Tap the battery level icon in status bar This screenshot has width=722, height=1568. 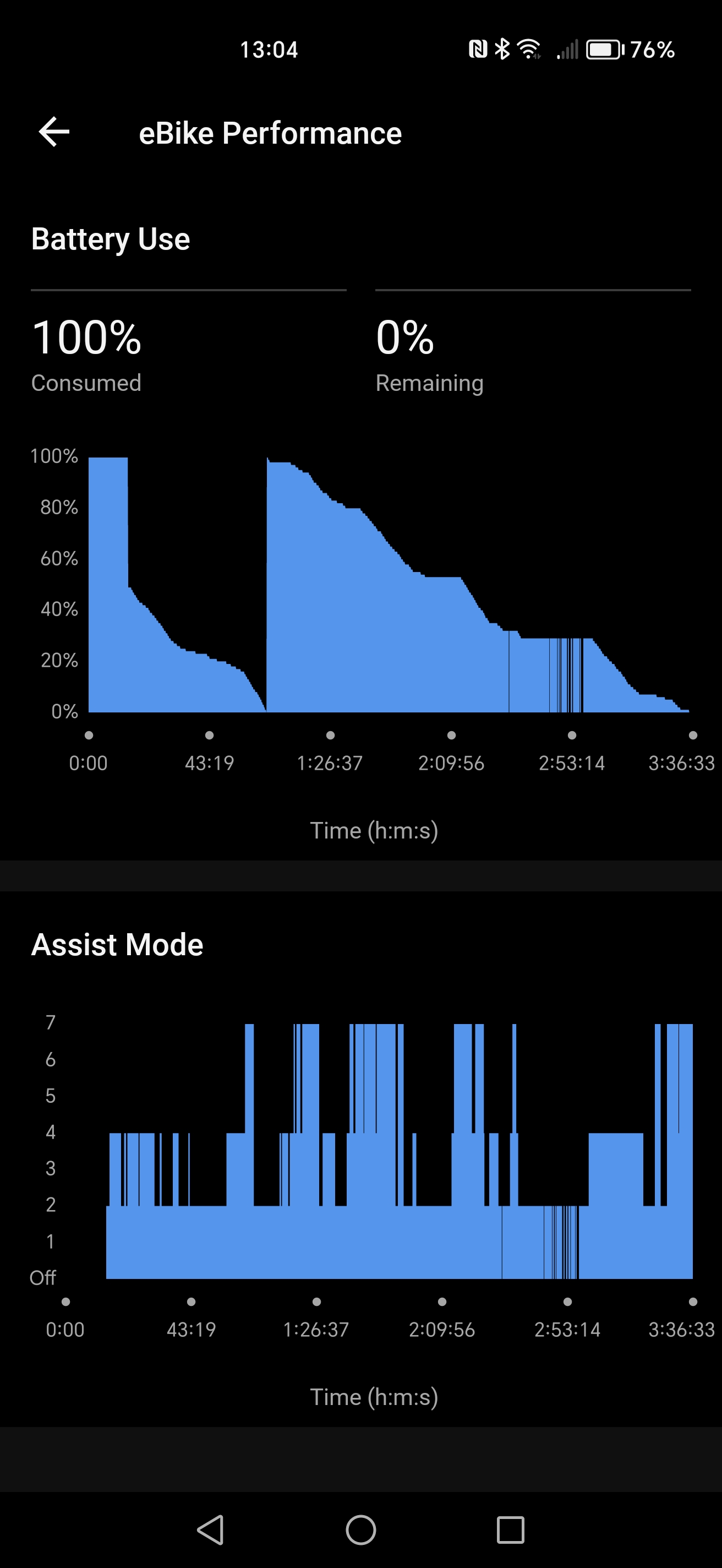(x=603, y=51)
